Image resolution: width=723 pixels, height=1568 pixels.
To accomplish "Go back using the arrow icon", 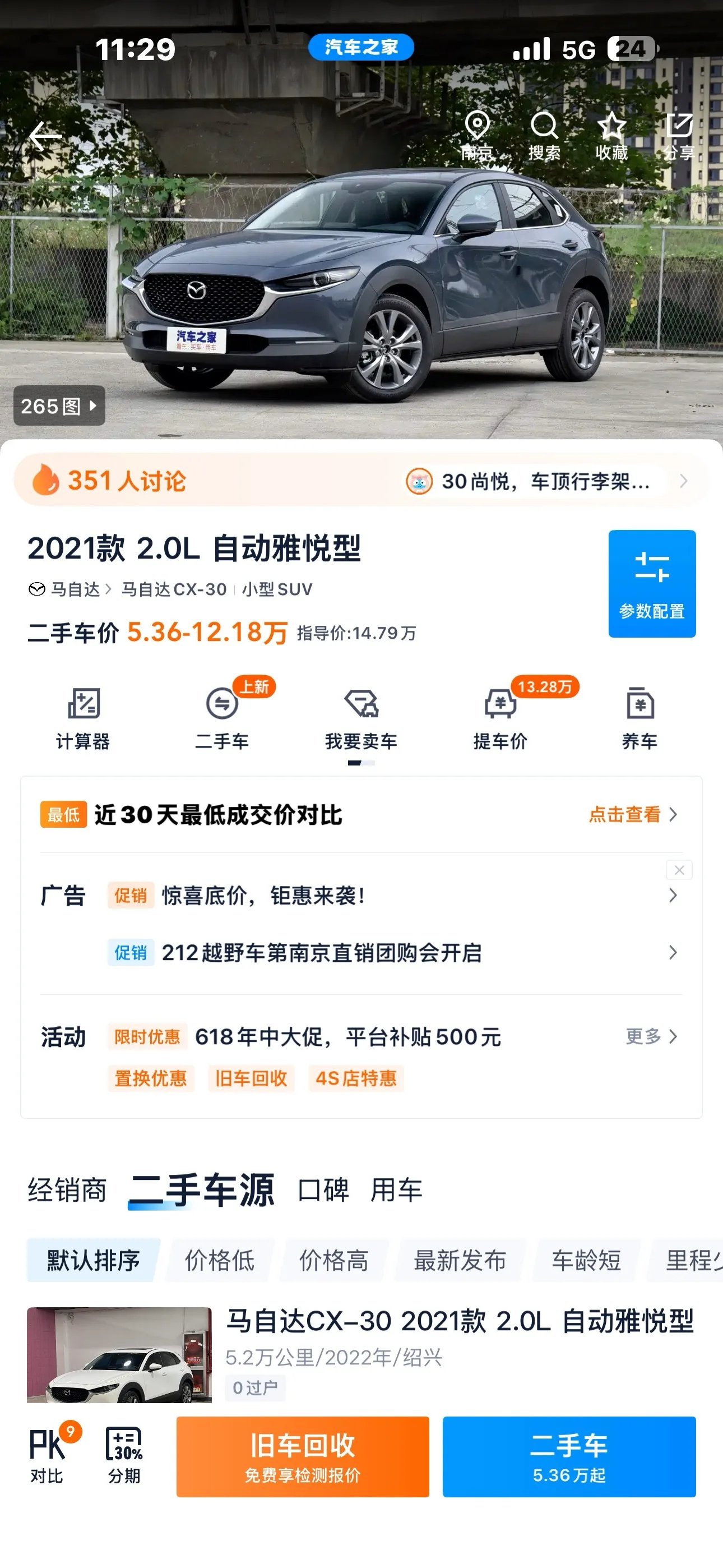I will [45, 136].
